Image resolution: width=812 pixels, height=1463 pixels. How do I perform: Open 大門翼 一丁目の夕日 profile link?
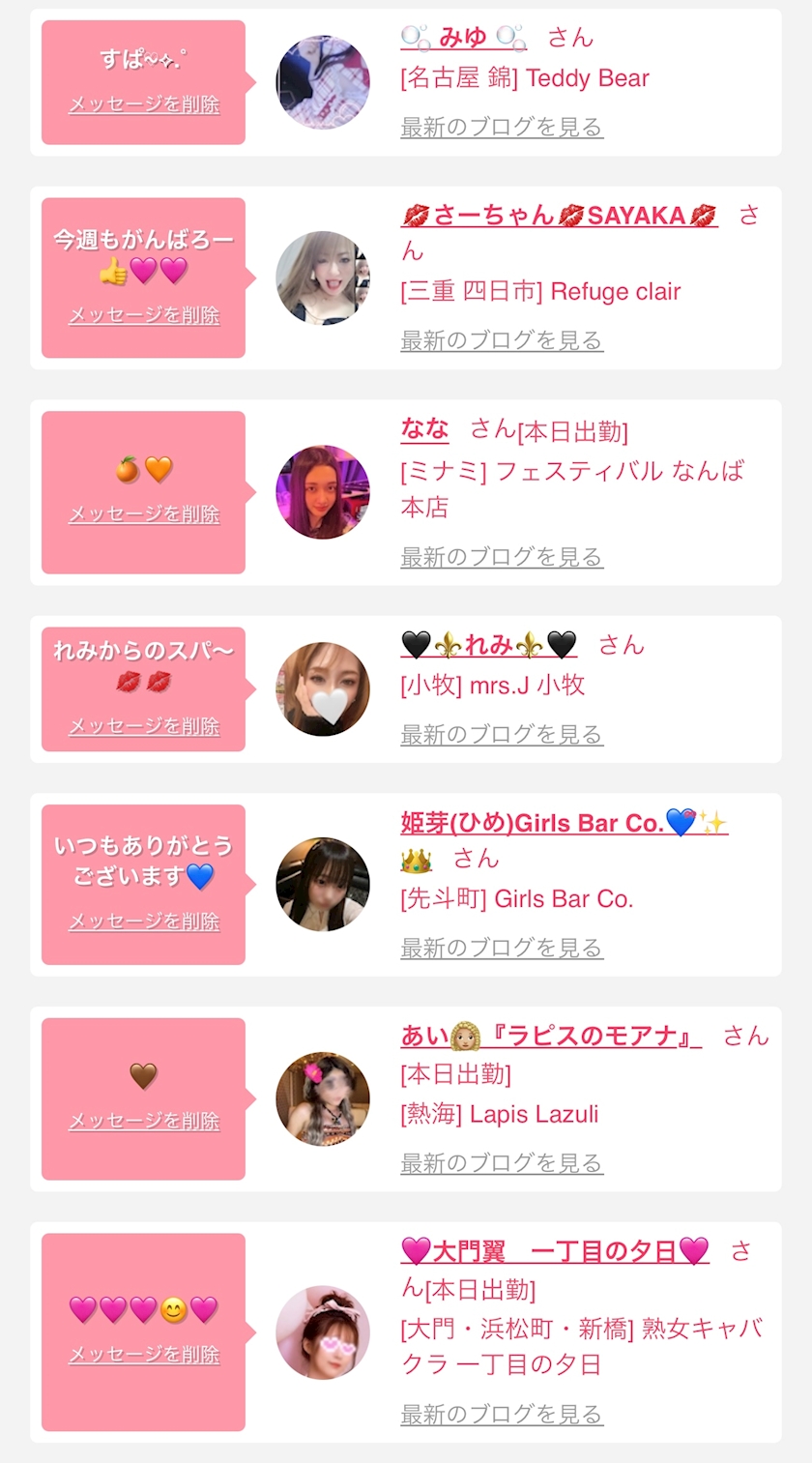555,1251
